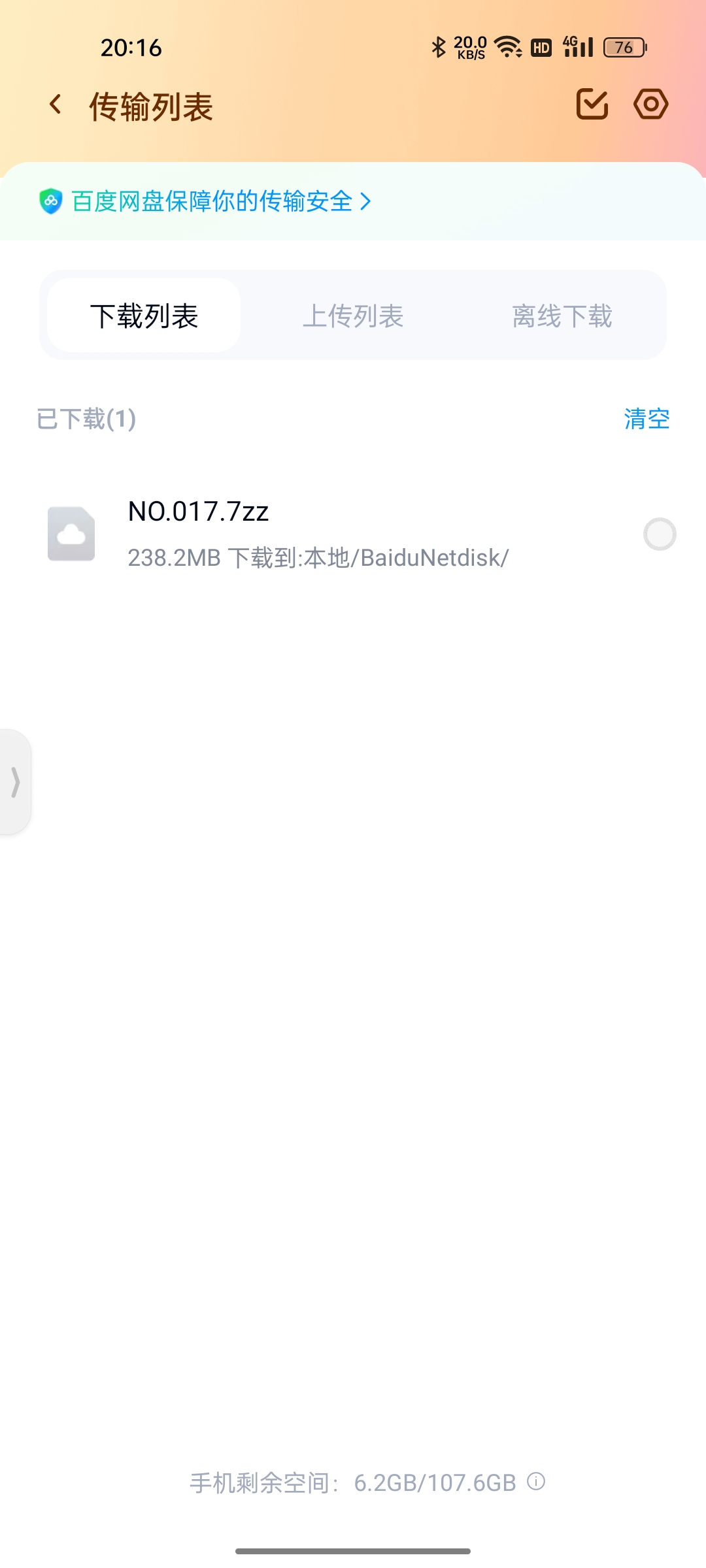Switch to the 上传列表 tab
The width and height of the screenshot is (706, 1568).
pyautogui.click(x=353, y=316)
